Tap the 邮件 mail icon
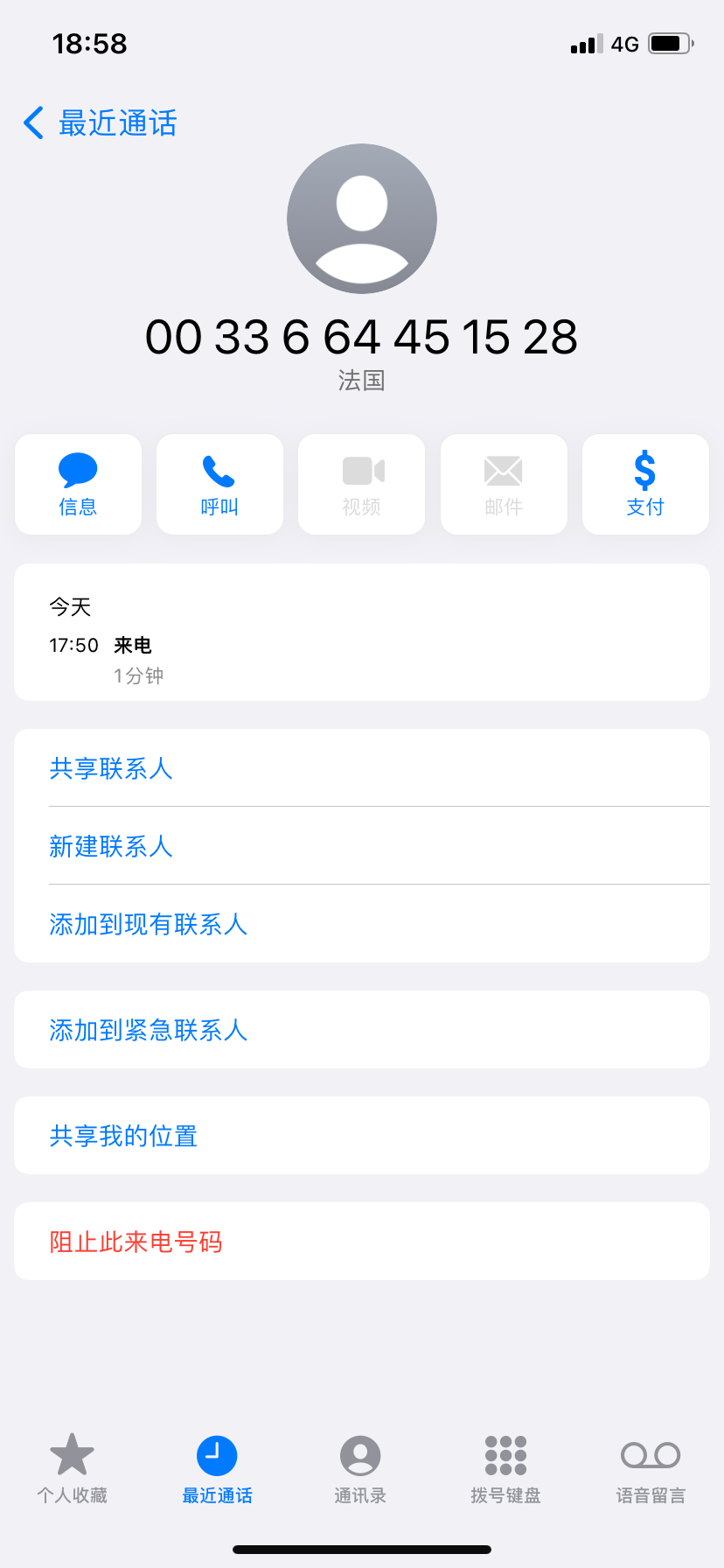The image size is (724, 1568). [x=504, y=484]
